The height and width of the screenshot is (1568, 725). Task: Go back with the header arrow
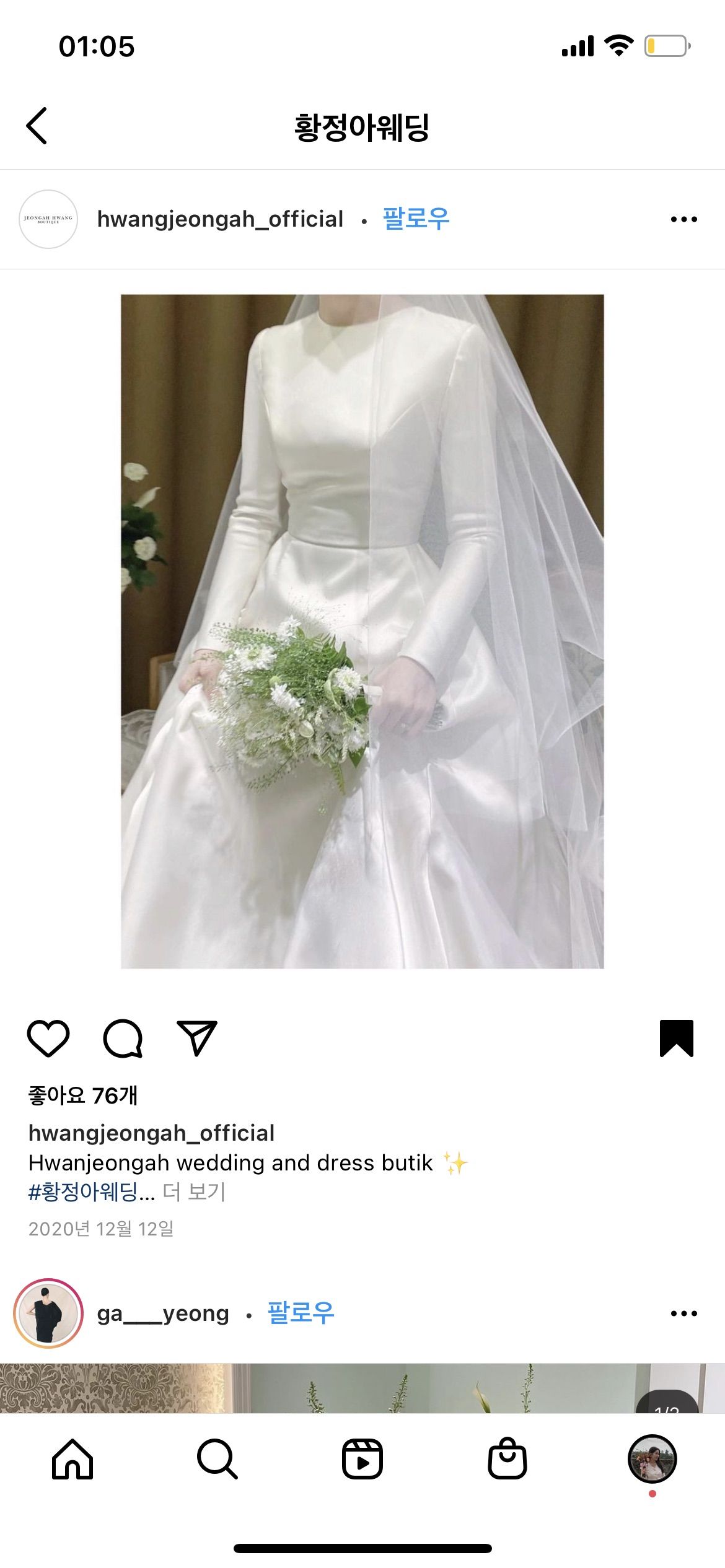(x=37, y=126)
